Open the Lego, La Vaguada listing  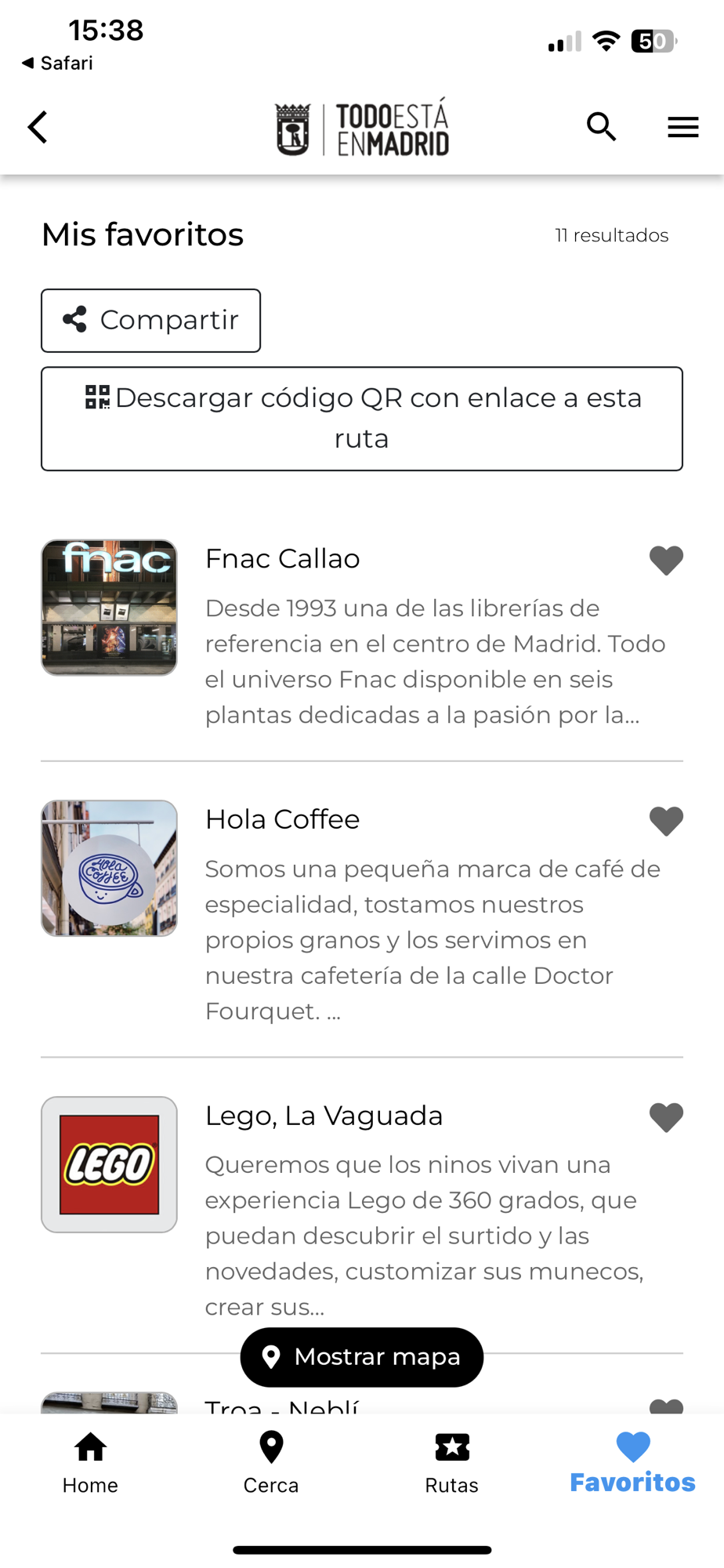coord(324,1116)
